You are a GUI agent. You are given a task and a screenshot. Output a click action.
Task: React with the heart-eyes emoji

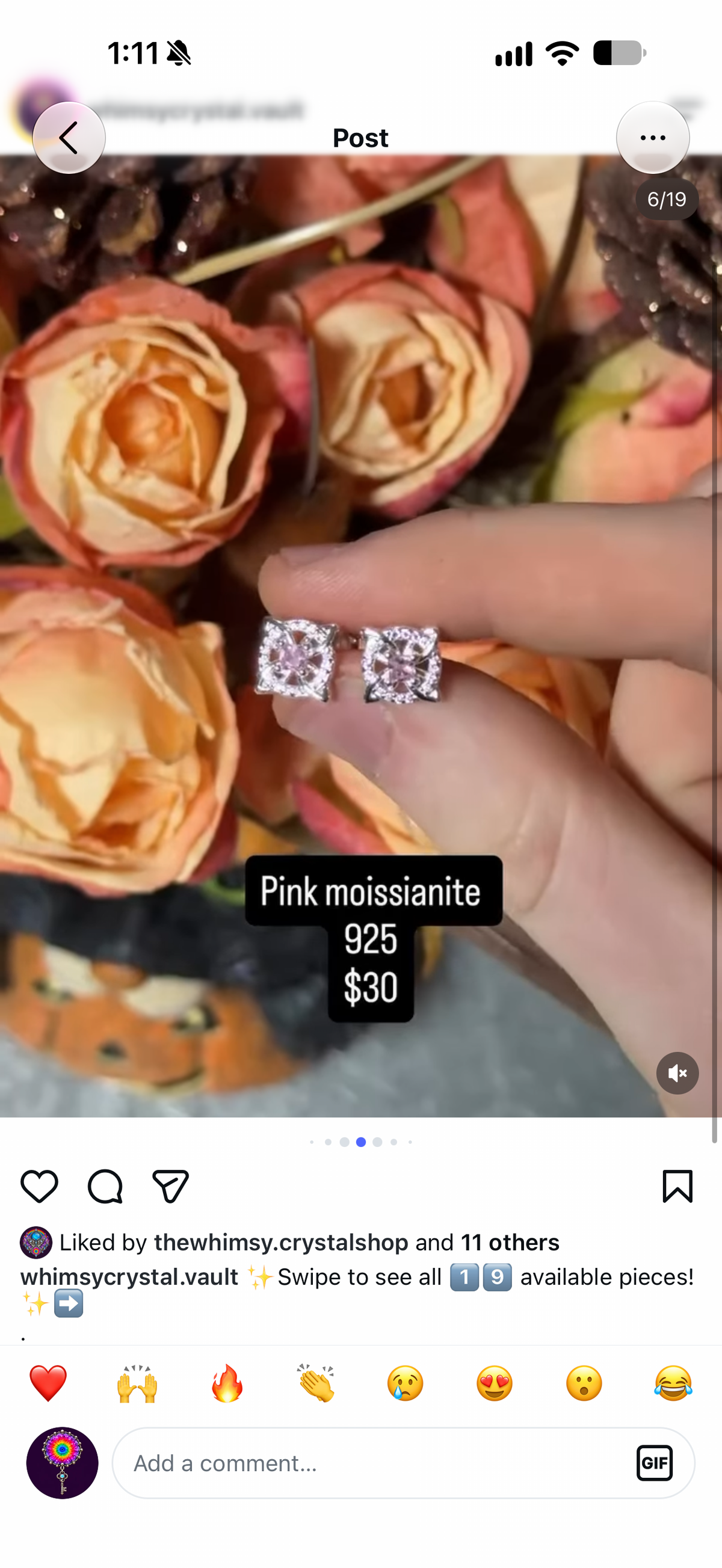pos(495,1383)
